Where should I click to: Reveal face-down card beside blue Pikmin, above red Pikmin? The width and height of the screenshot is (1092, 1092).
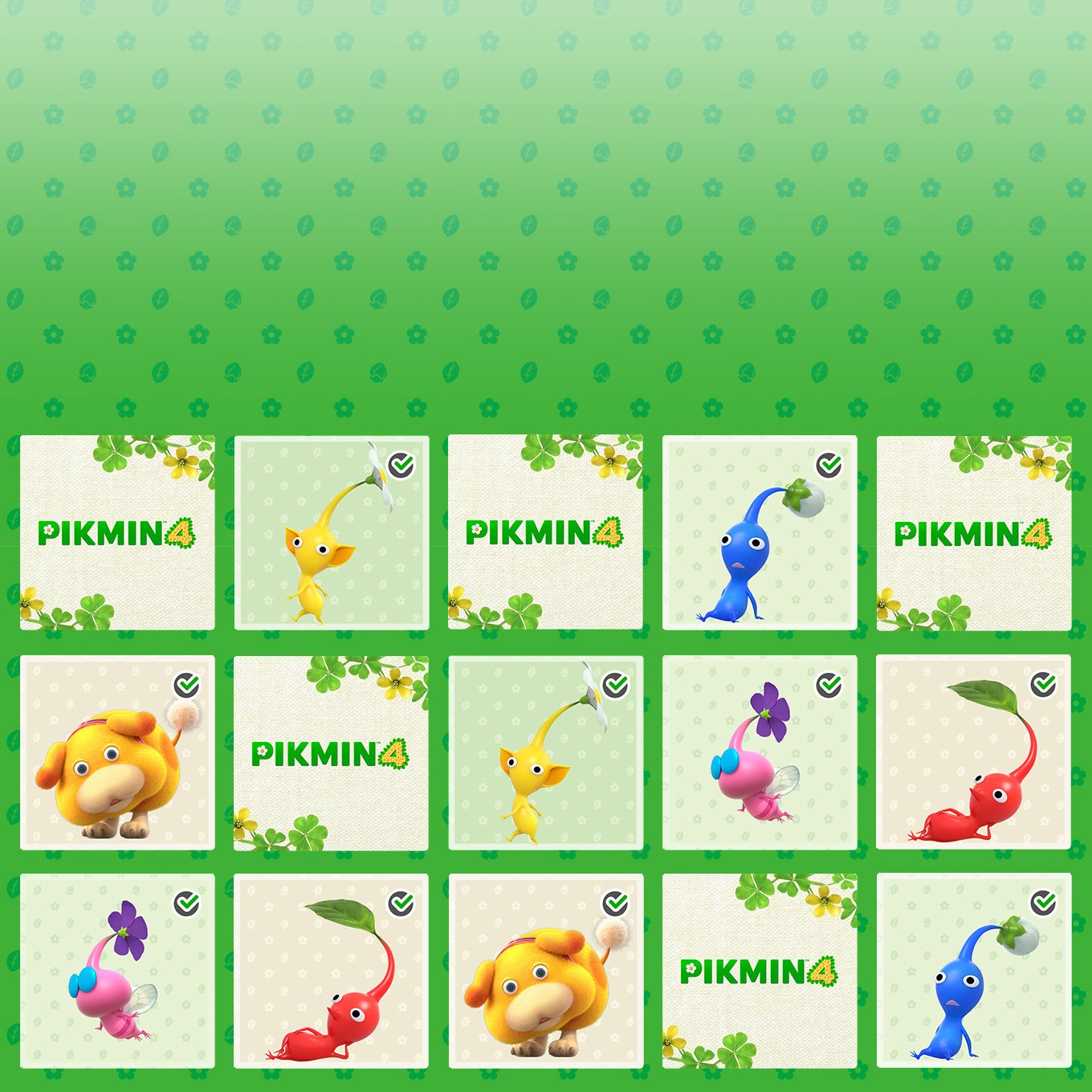point(973,532)
